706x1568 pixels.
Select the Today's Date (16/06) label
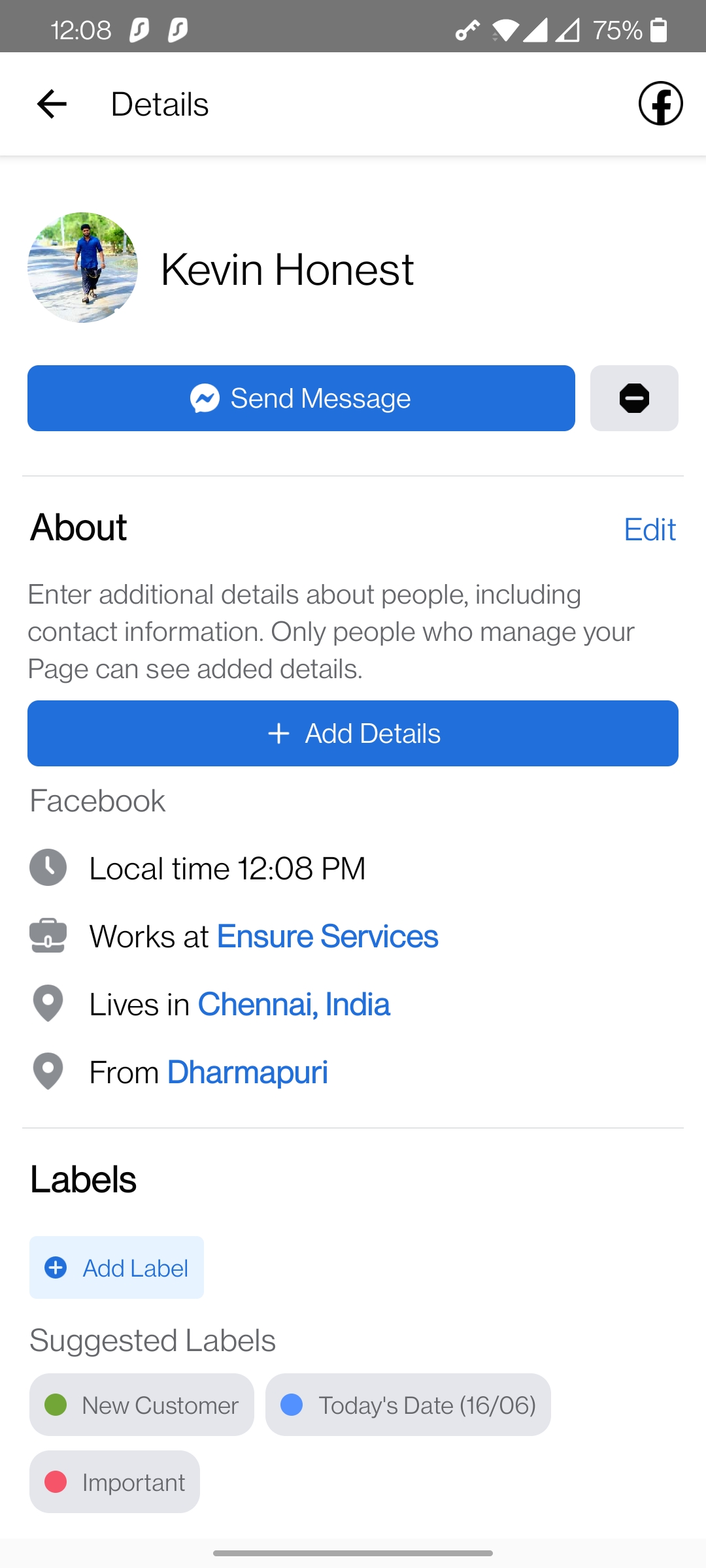pos(408,1405)
